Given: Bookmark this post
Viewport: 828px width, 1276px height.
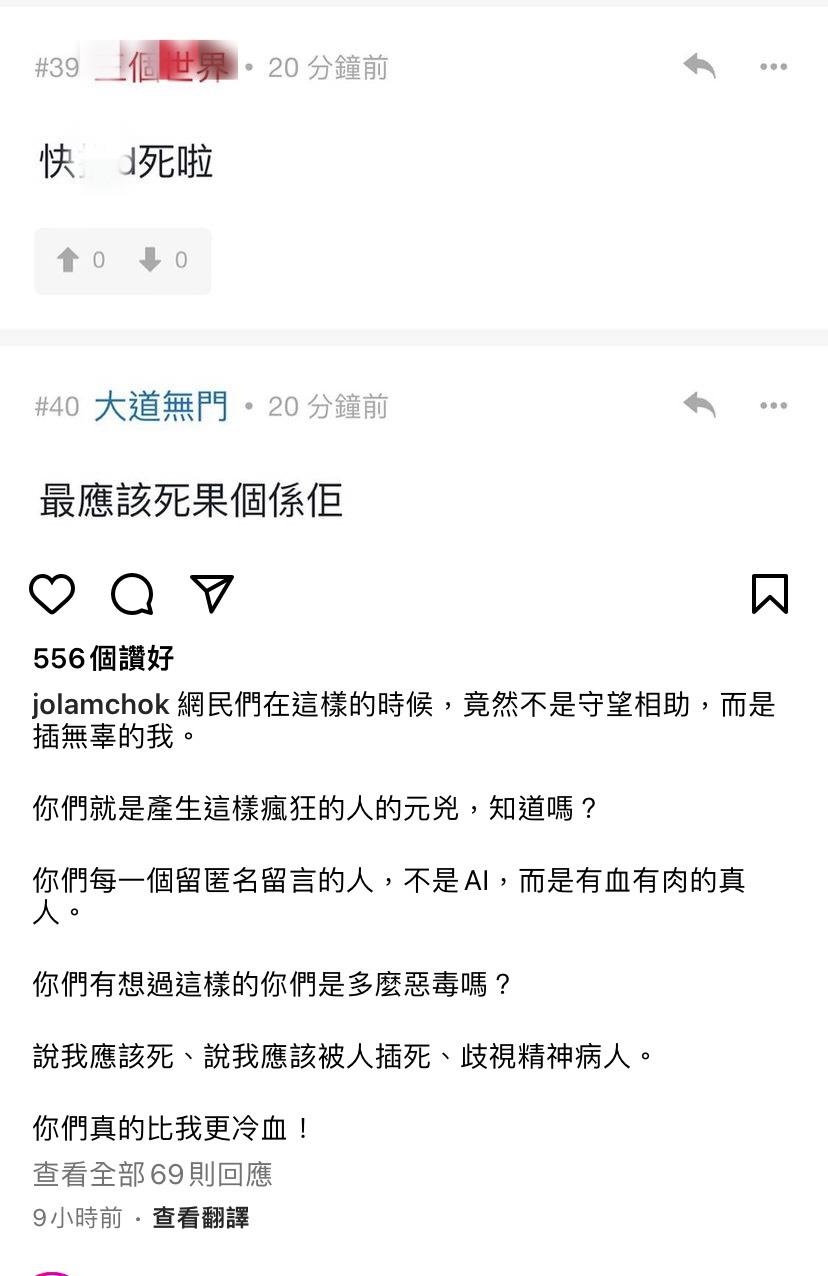Looking at the screenshot, I should click(769, 594).
